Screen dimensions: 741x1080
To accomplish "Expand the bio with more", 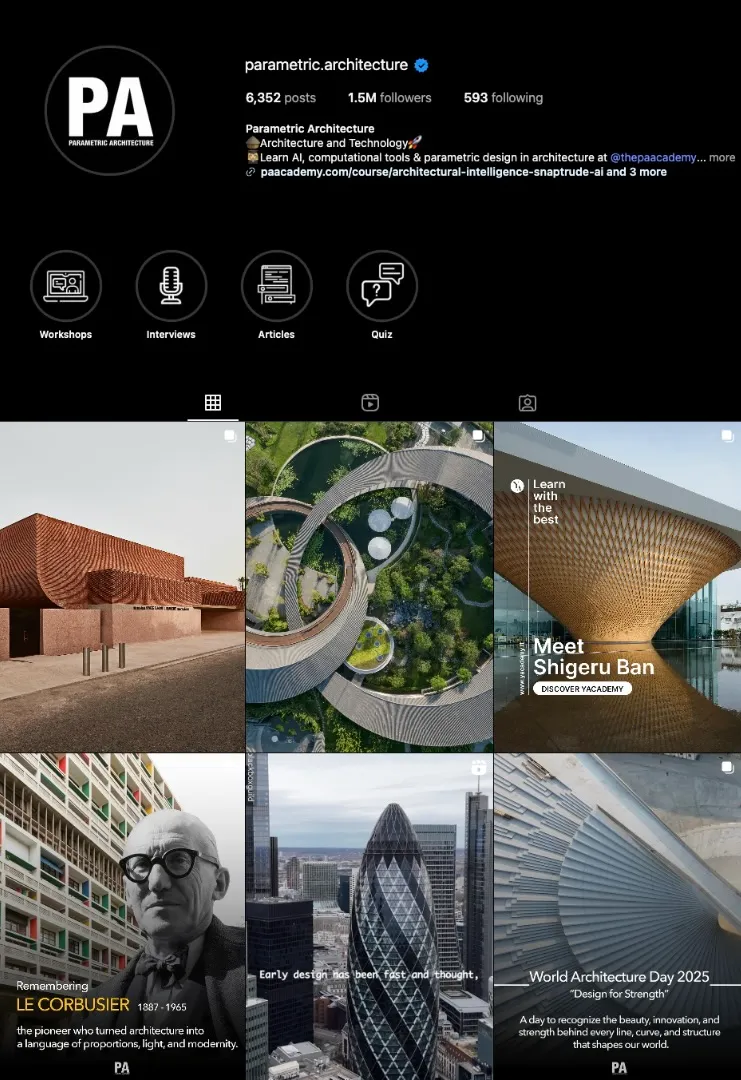I will (722, 158).
